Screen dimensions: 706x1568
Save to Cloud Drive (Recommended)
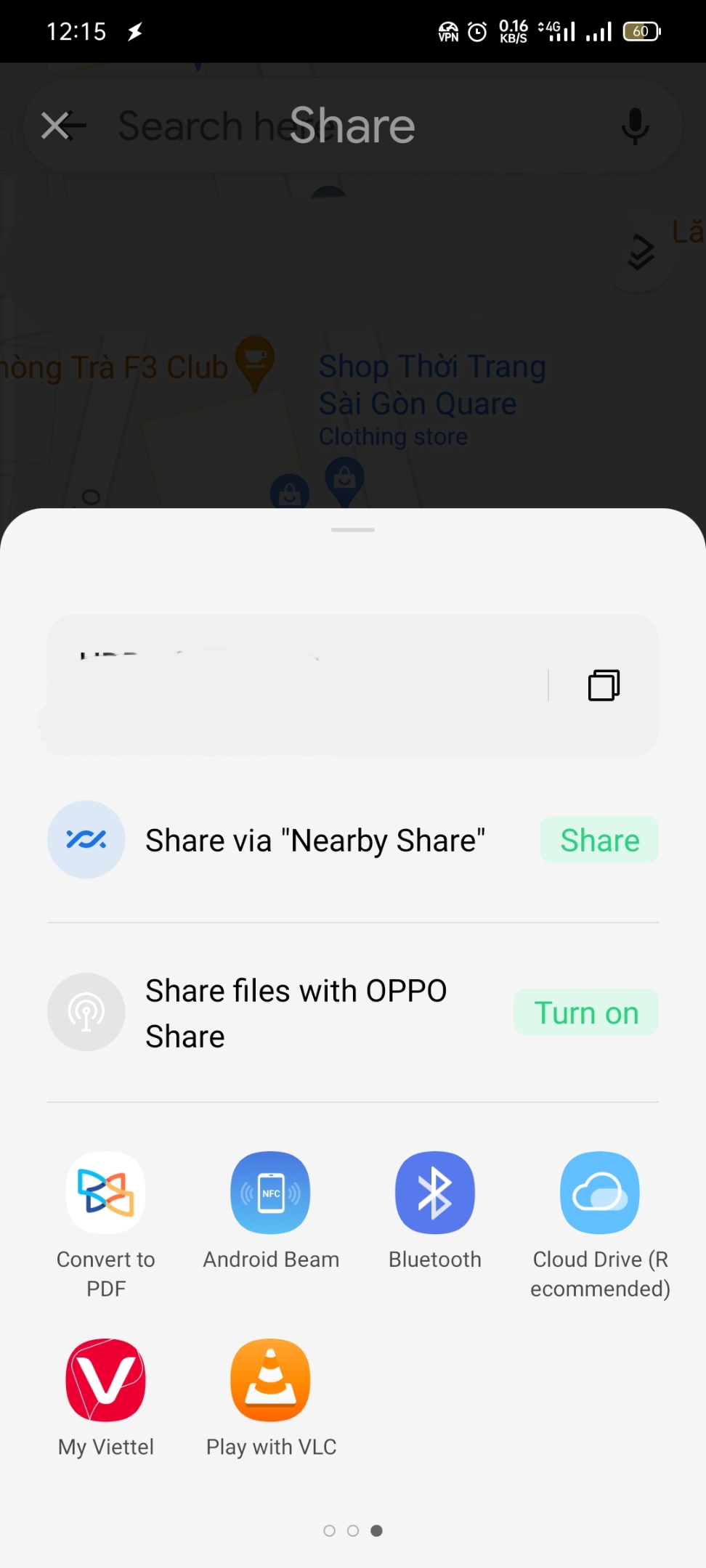coord(600,1193)
